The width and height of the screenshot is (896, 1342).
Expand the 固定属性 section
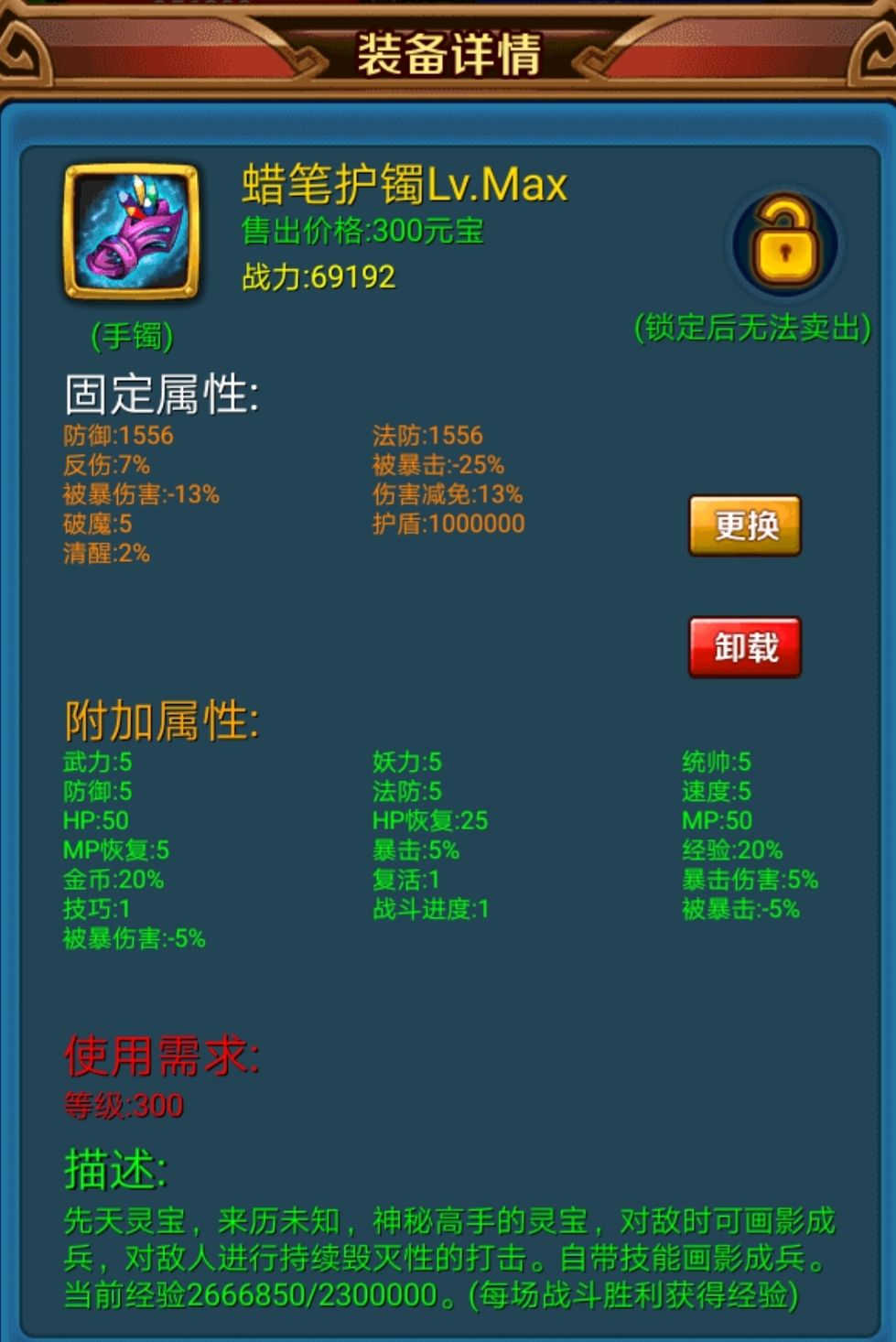(160, 392)
